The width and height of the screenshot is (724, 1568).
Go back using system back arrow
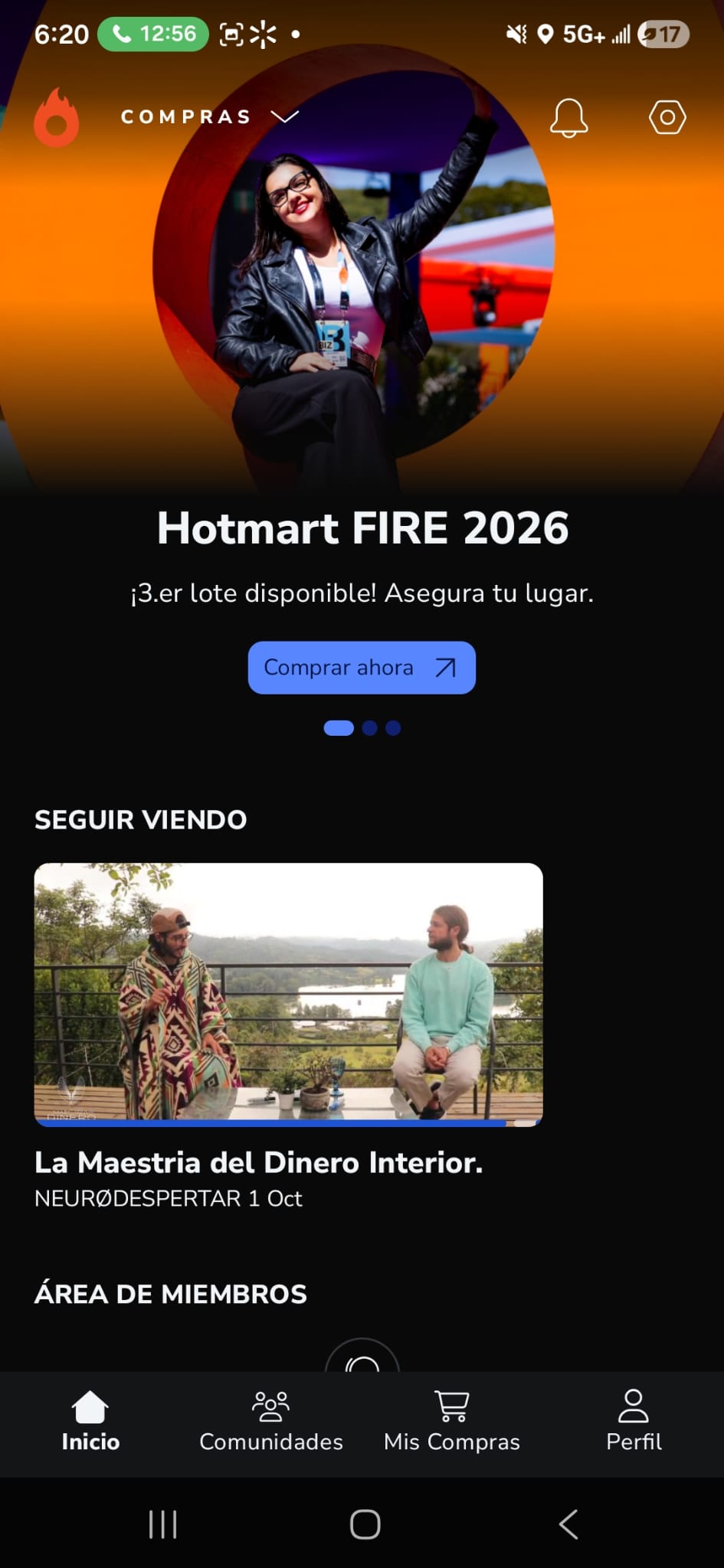point(568,1524)
